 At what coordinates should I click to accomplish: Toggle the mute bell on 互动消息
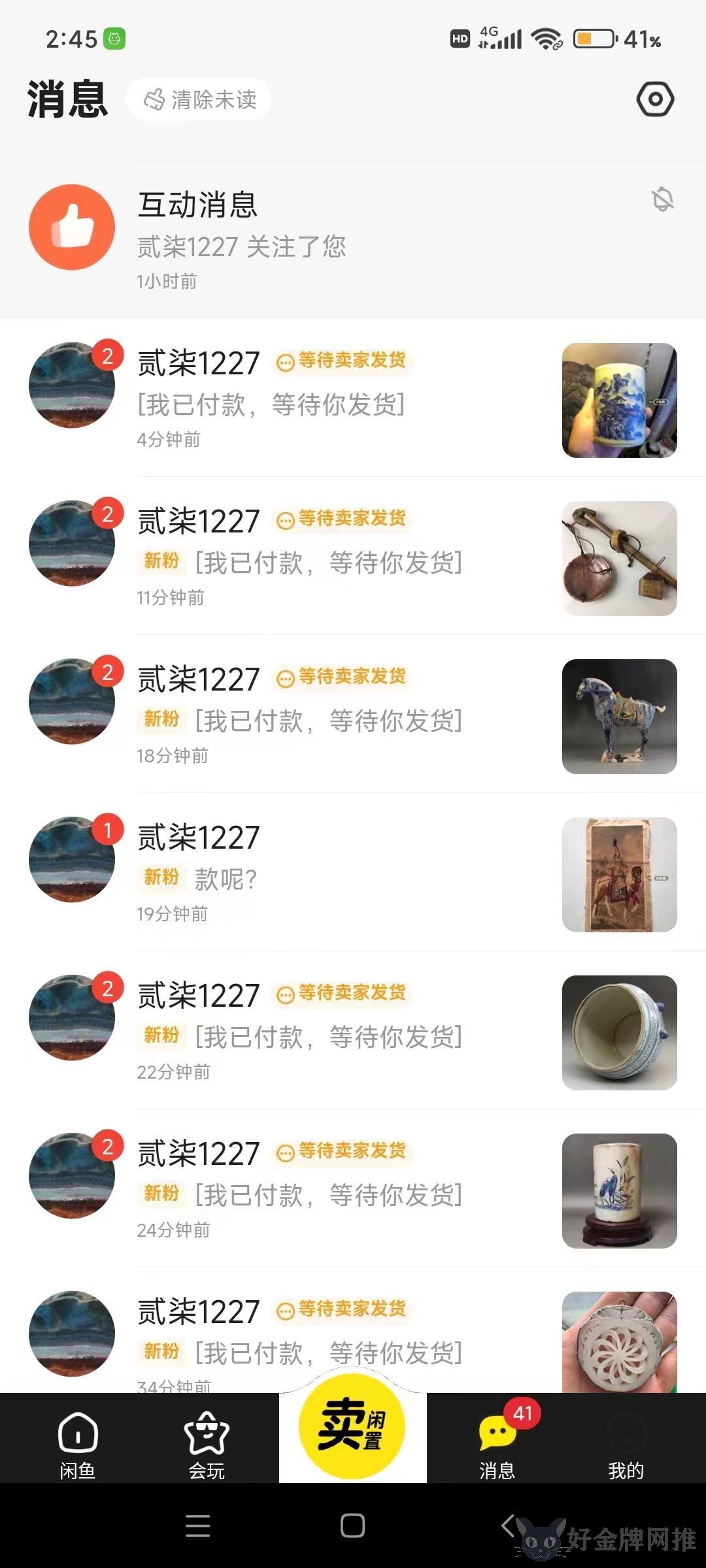(x=663, y=199)
